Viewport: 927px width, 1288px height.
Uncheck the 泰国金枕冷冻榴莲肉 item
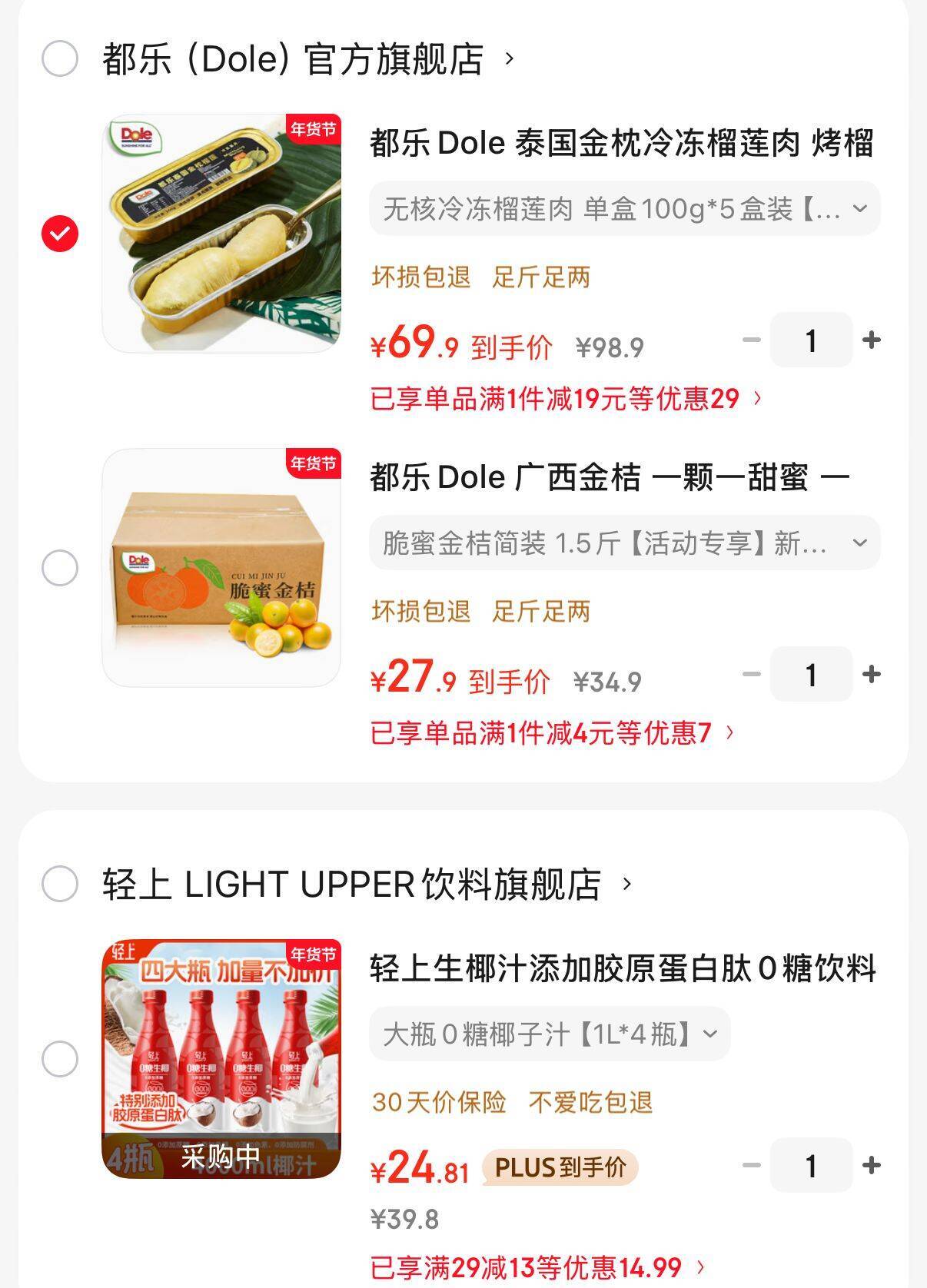tap(60, 234)
